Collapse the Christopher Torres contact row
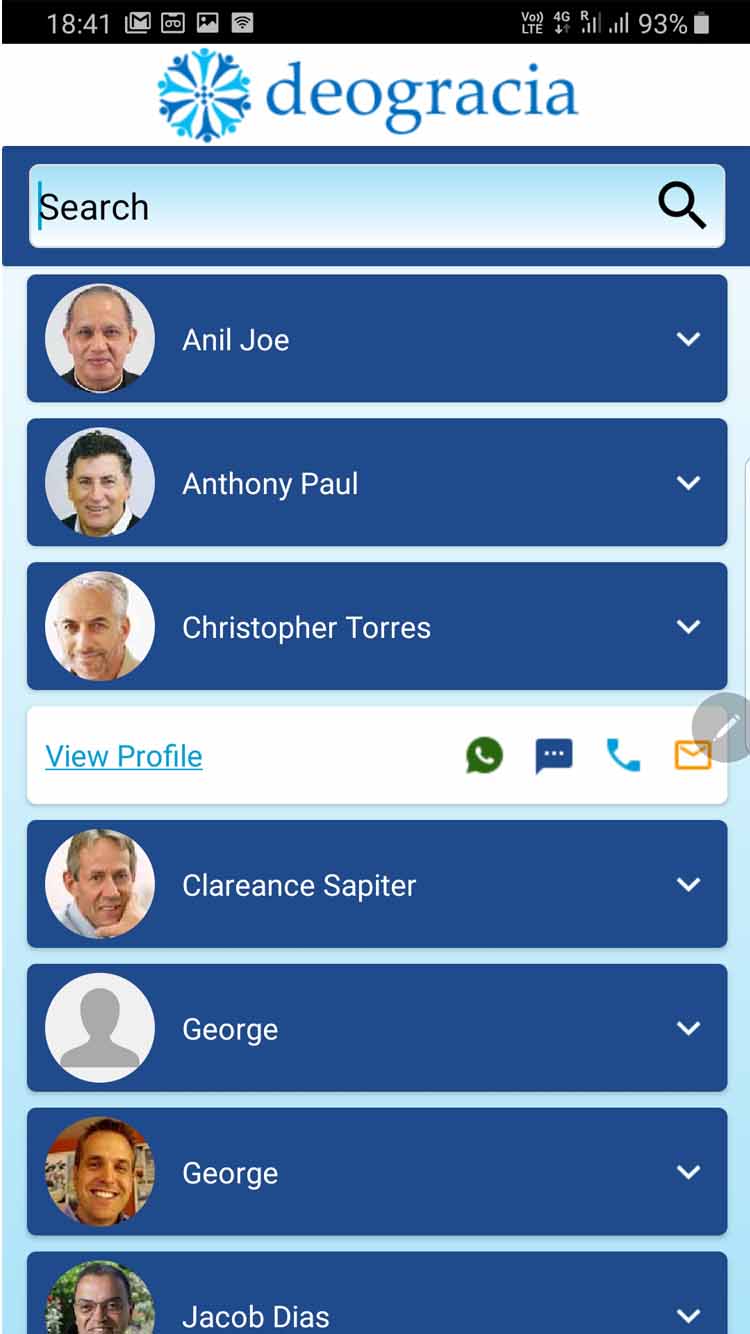This screenshot has height=1334, width=750. click(376, 627)
